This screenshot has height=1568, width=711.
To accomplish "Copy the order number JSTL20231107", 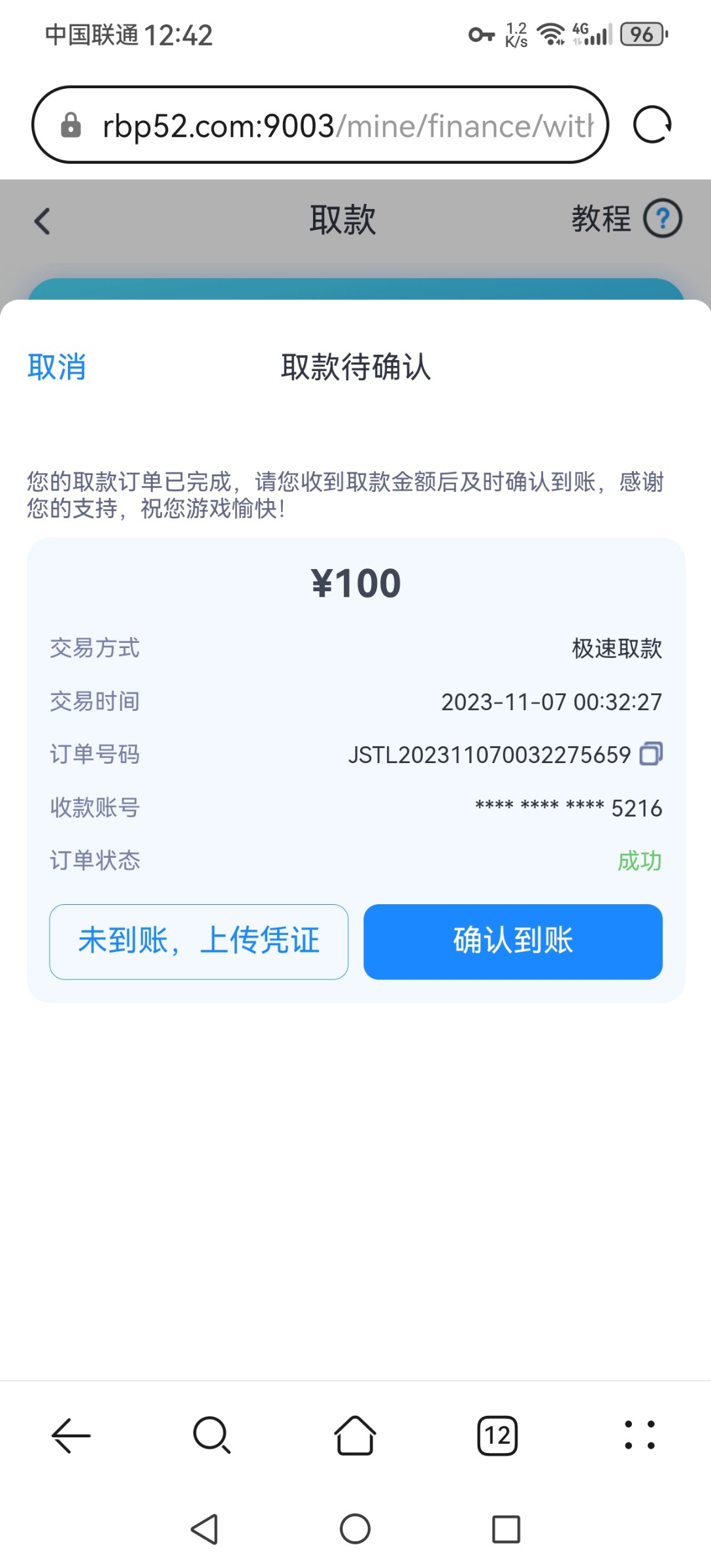I will [x=650, y=755].
